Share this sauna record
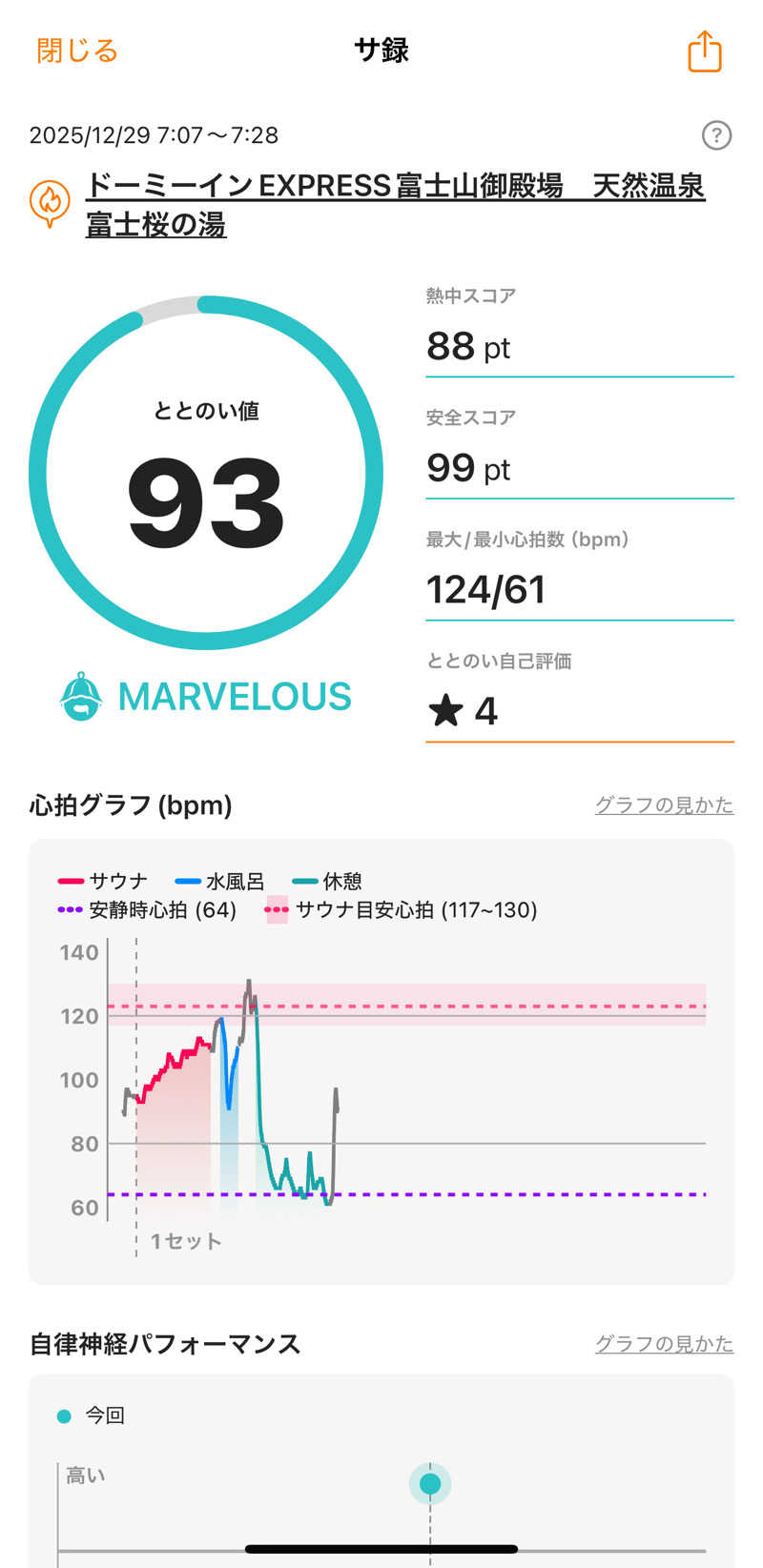 (705, 51)
